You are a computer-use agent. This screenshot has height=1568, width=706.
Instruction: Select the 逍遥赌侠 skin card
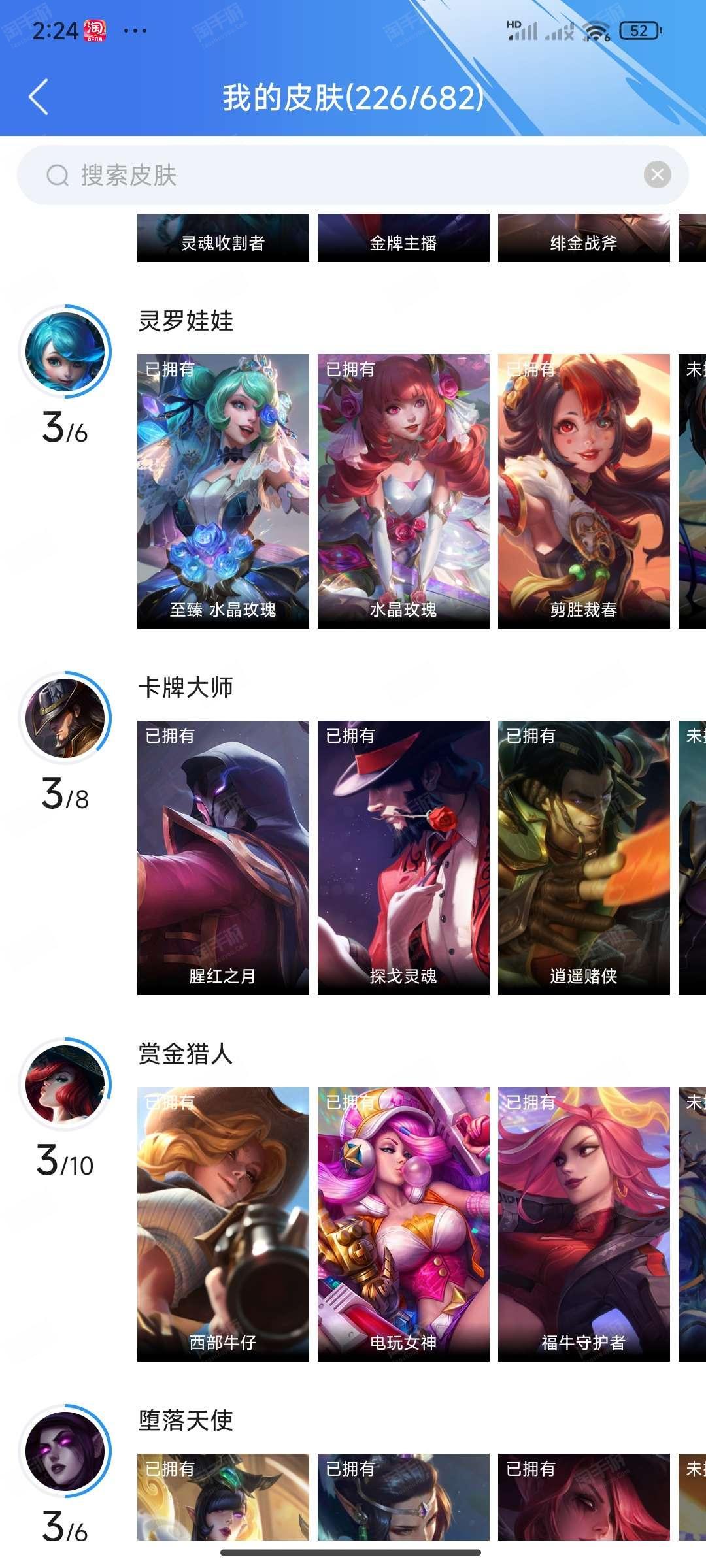coord(584,858)
